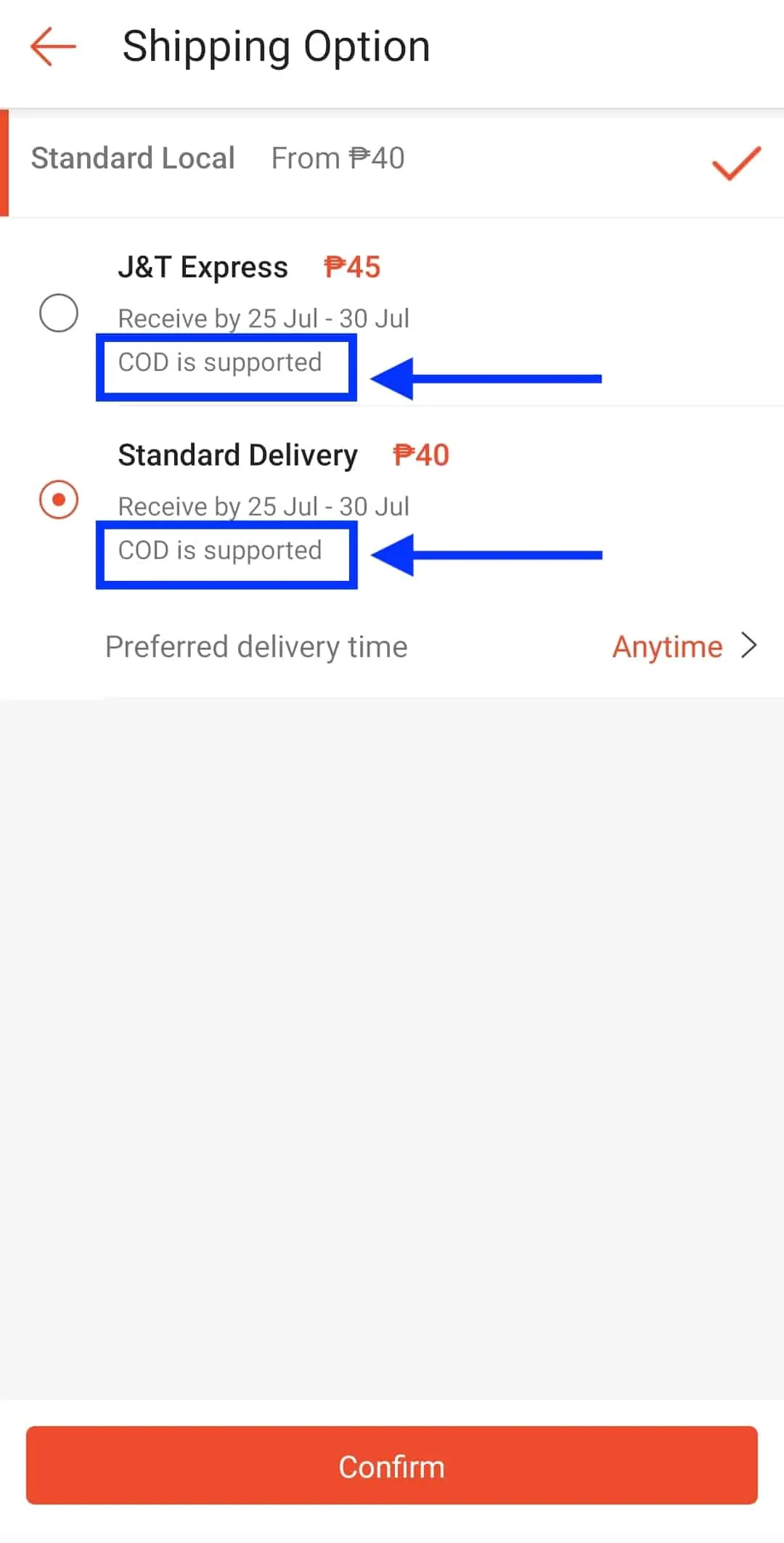Select the Standard Local shipping group
Image resolution: width=784 pixels, height=1543 pixels.
(392, 160)
